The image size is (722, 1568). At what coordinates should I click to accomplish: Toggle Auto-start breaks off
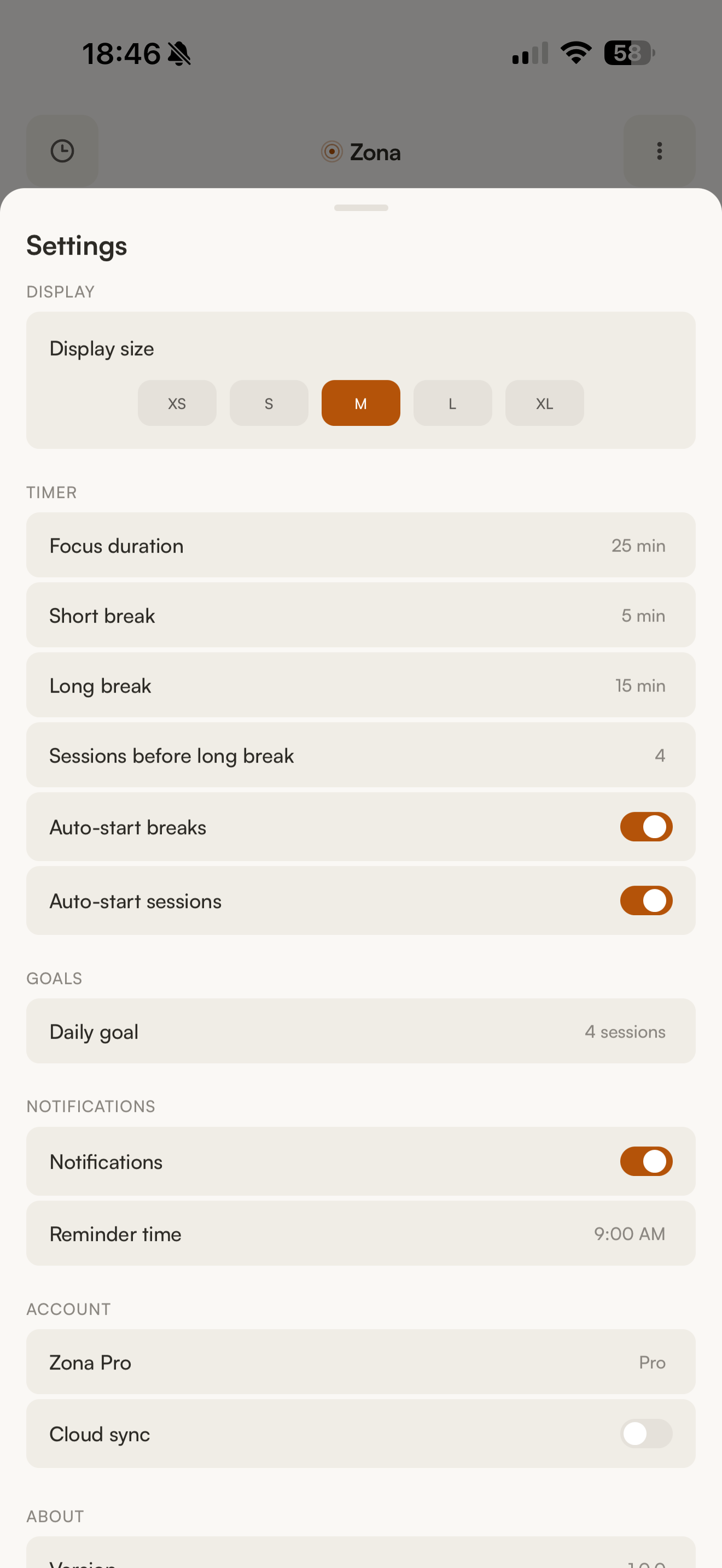click(x=647, y=827)
